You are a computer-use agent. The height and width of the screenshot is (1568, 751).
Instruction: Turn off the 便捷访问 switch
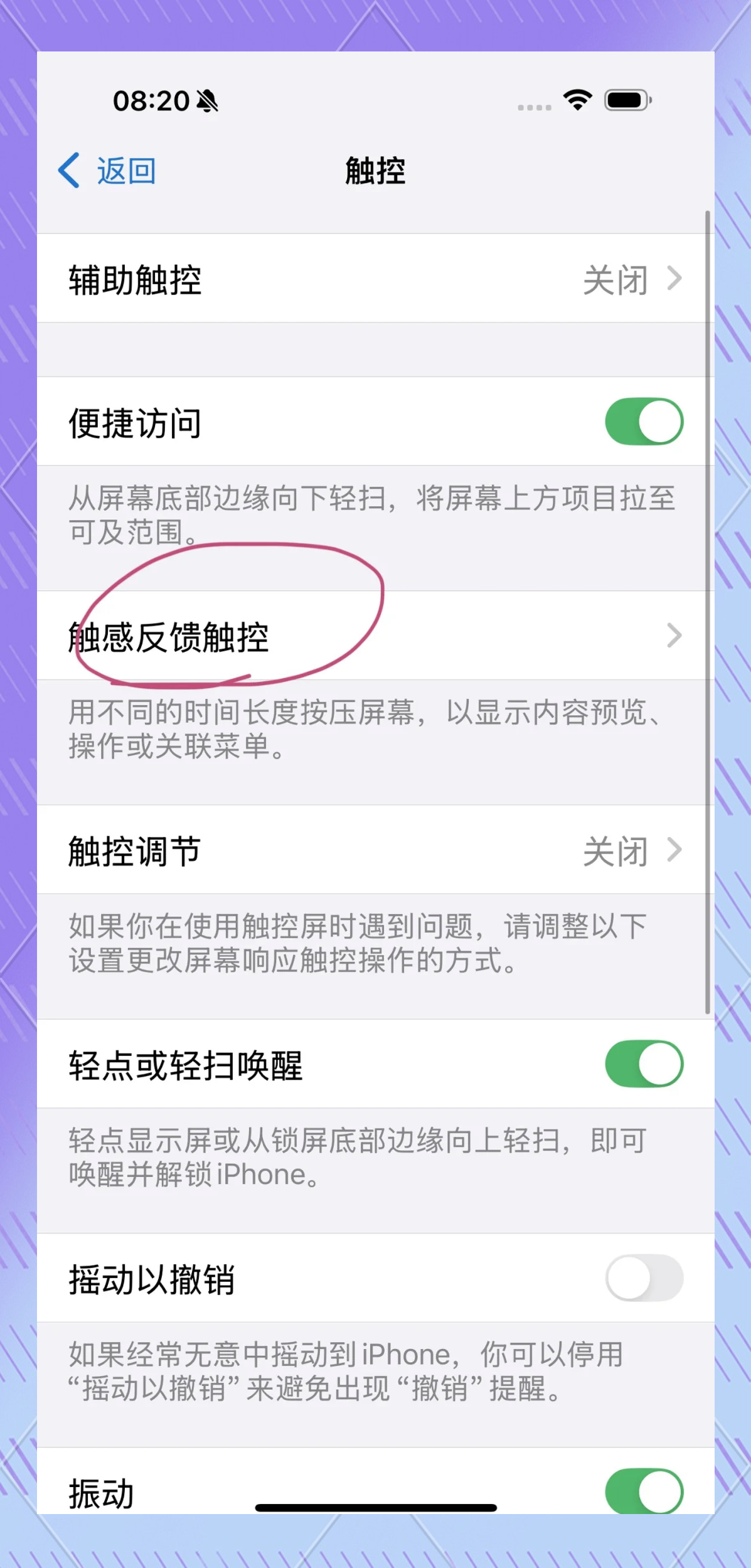644,421
